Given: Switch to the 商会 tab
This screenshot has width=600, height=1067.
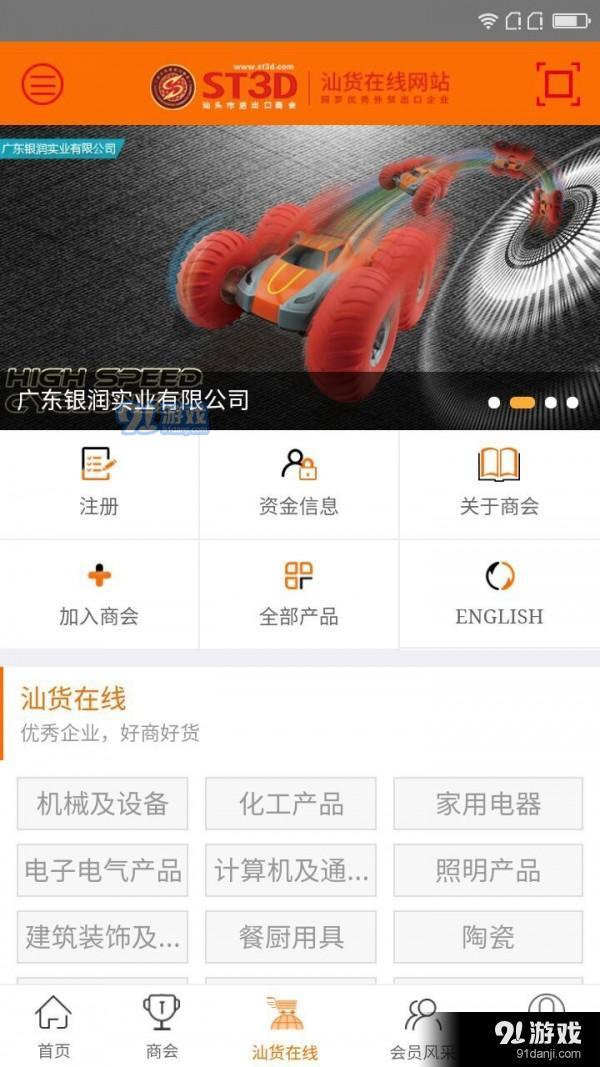Looking at the screenshot, I should (161, 1027).
